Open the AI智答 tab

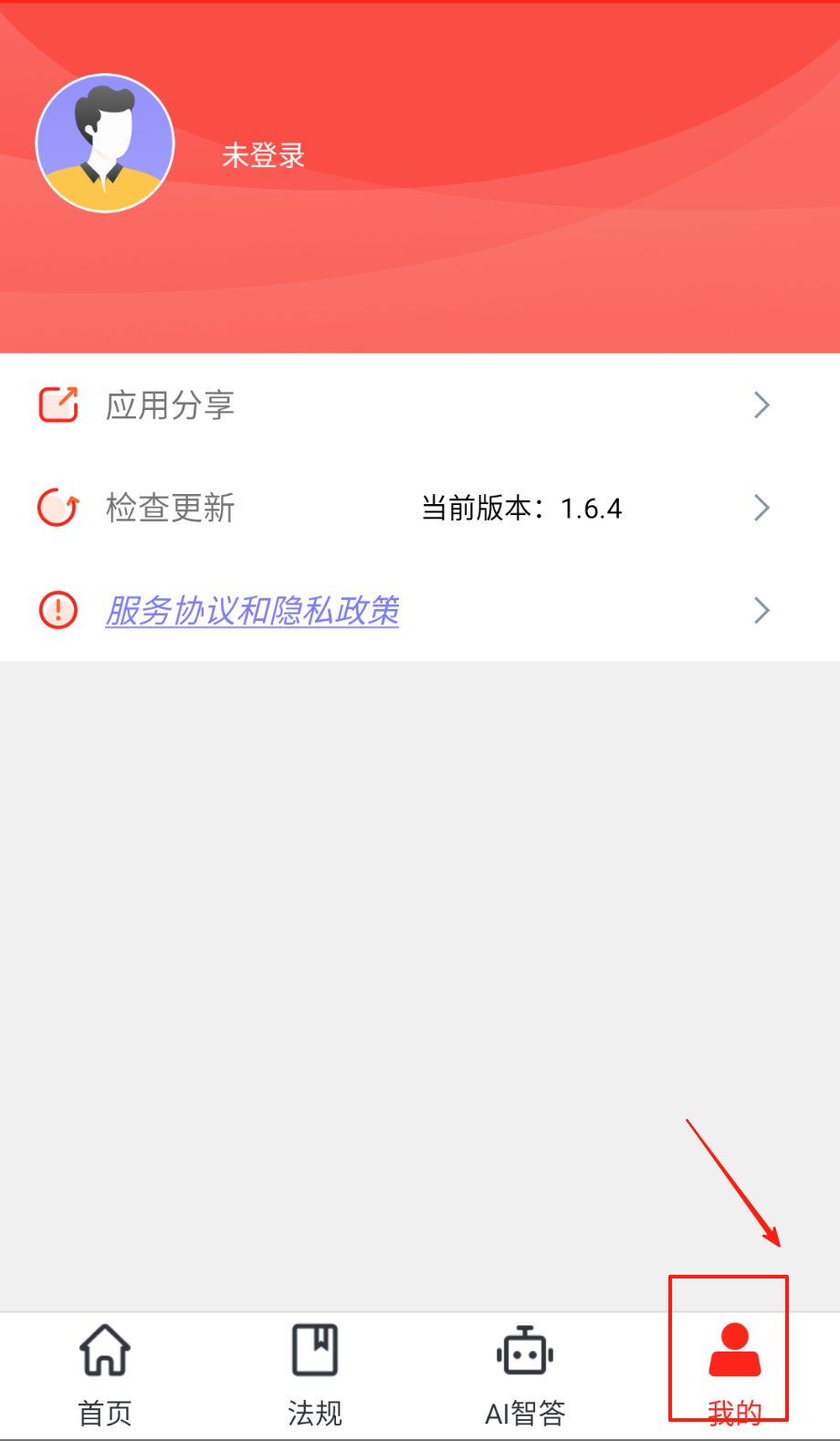525,1374
